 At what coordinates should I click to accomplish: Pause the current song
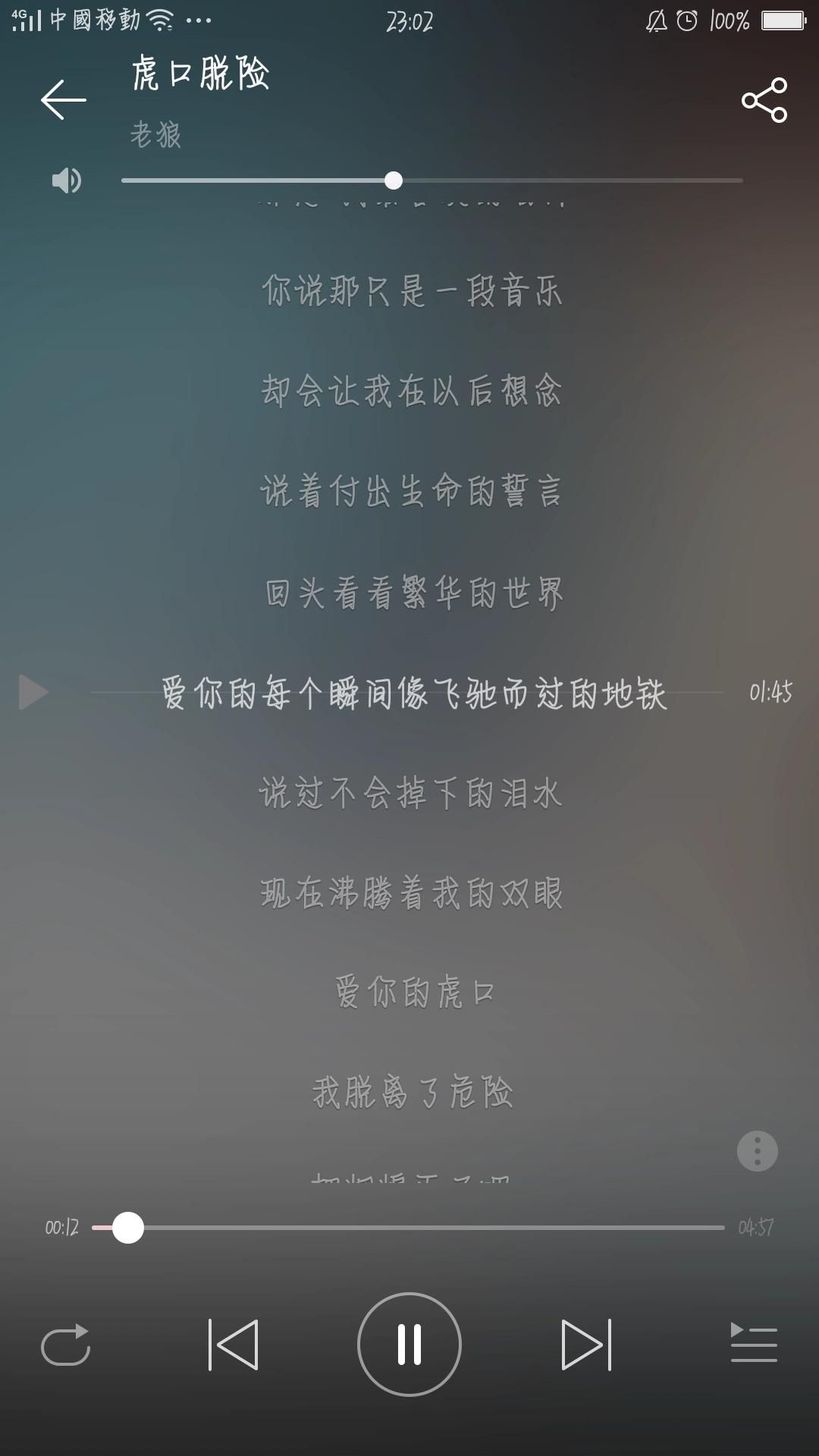tap(409, 1345)
